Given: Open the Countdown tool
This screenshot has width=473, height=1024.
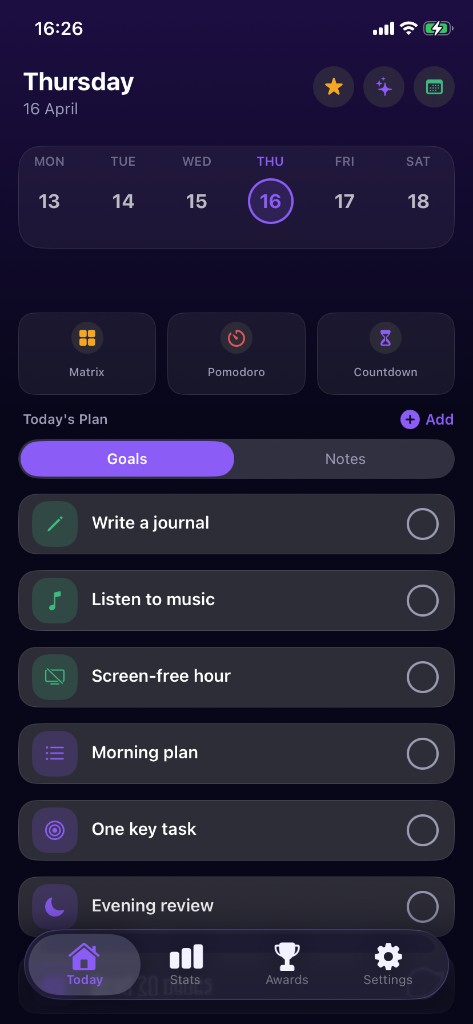Looking at the screenshot, I should click(x=385, y=353).
